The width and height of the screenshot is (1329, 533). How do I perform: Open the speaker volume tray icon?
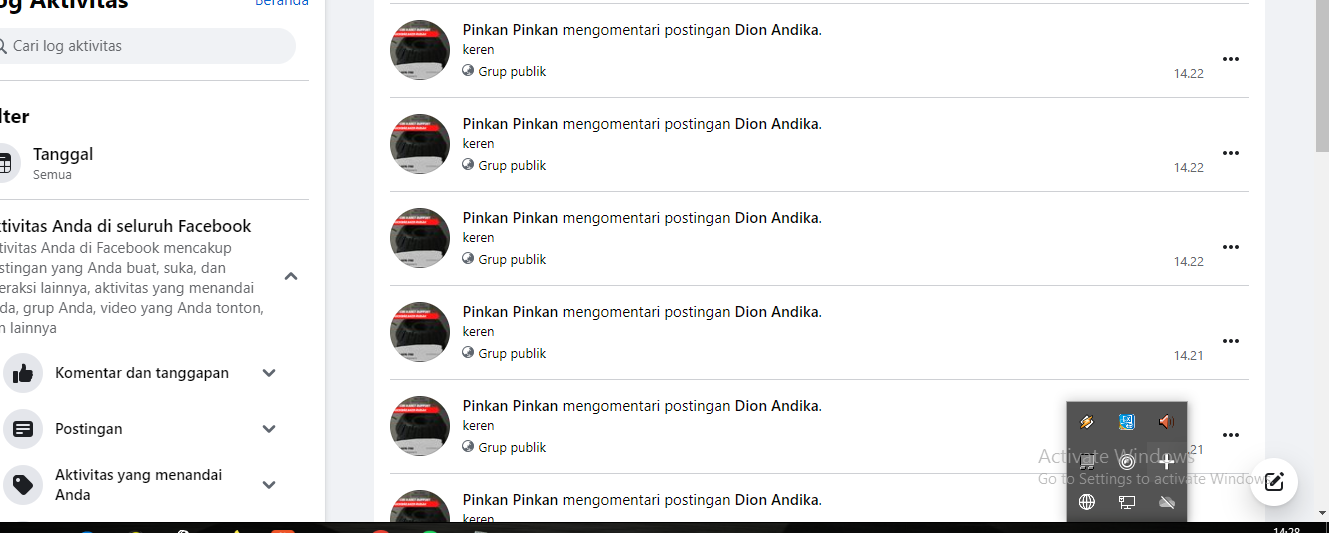point(1166,422)
